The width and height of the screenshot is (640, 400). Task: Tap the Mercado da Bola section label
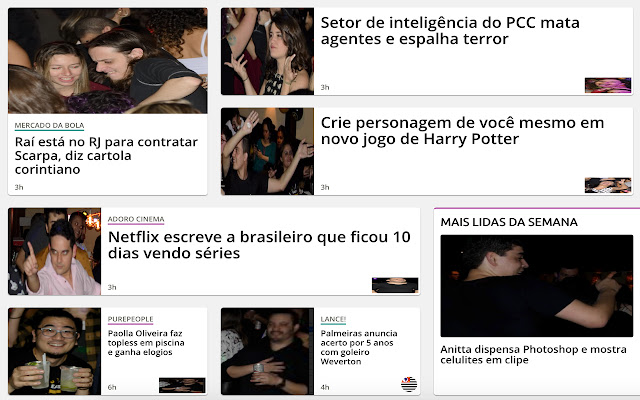pyautogui.click(x=49, y=125)
